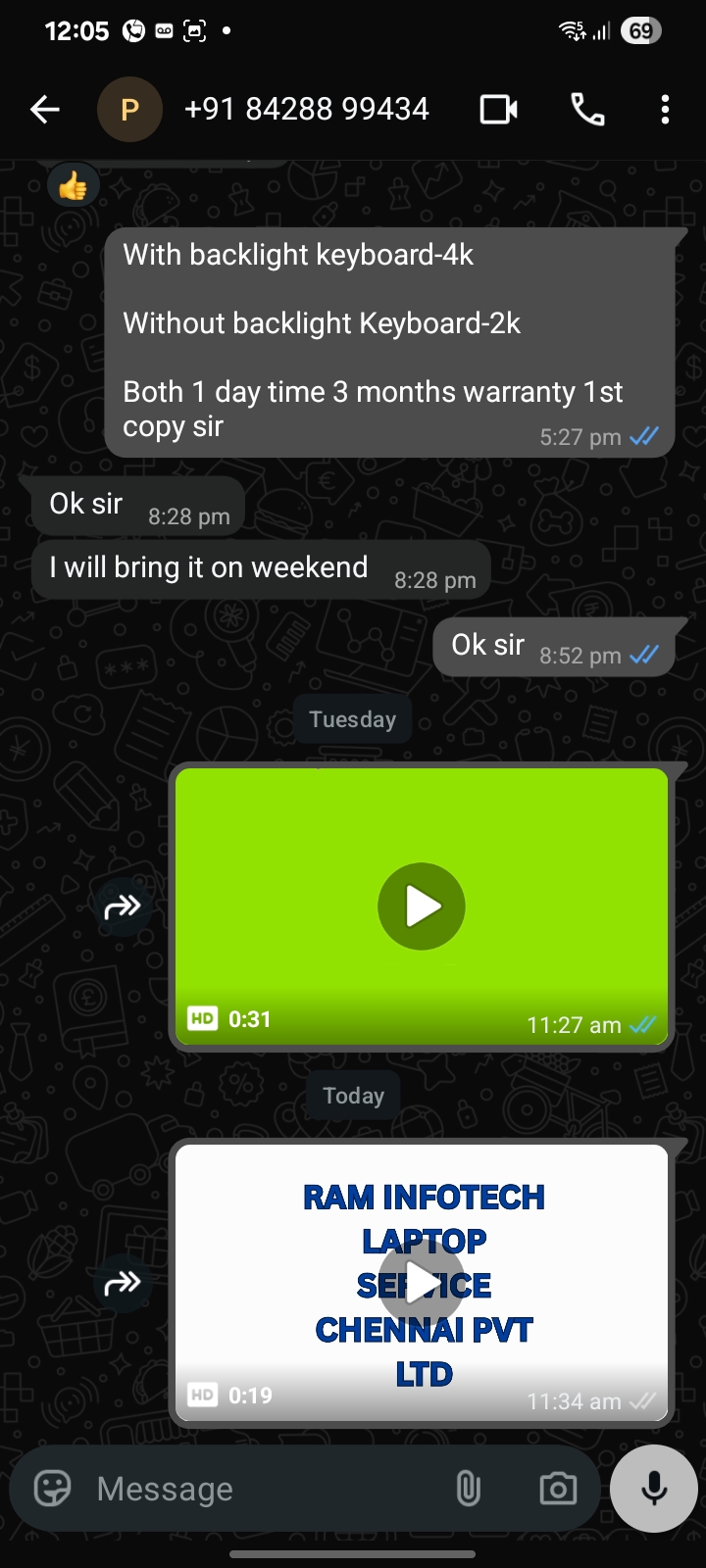Focus the Message text field
The height and width of the screenshot is (1568, 706).
click(x=255, y=1489)
